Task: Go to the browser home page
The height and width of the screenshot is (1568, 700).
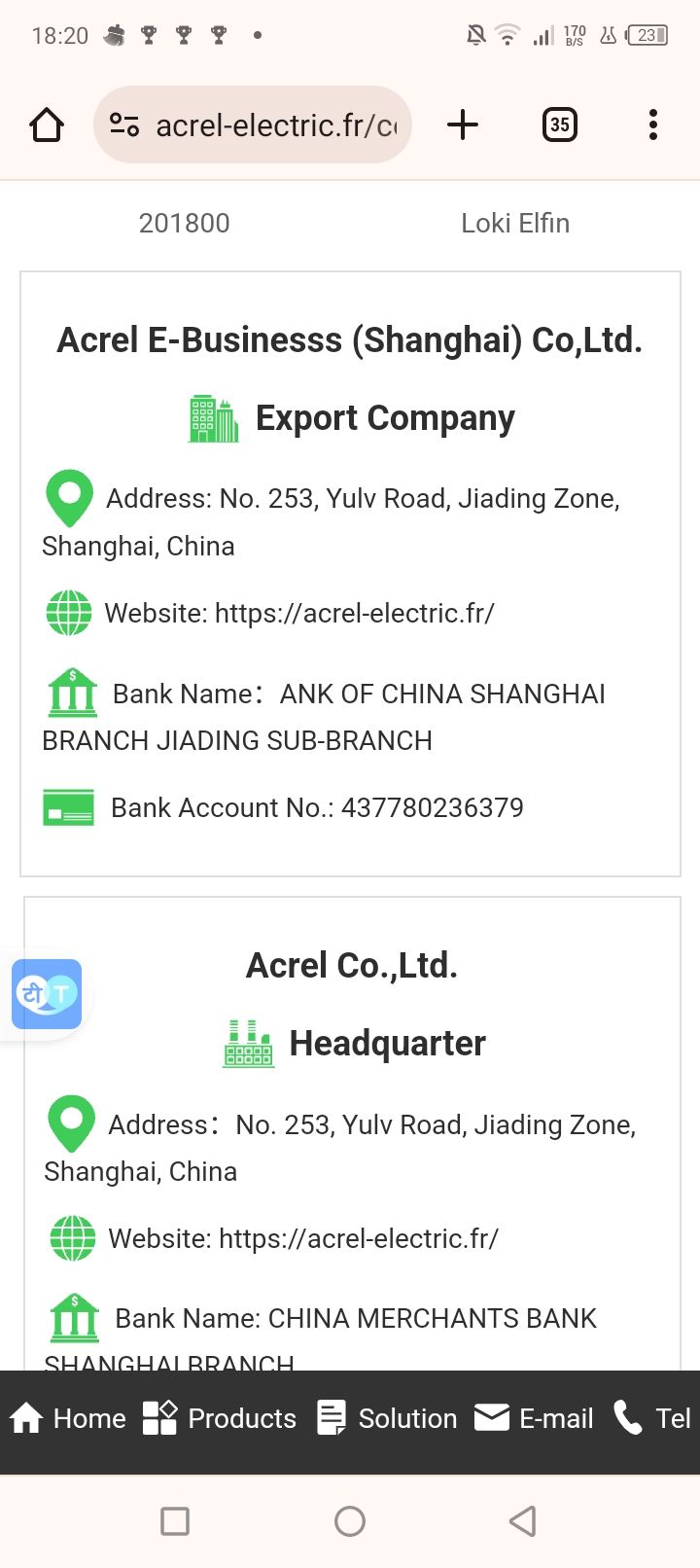Action: 47,125
